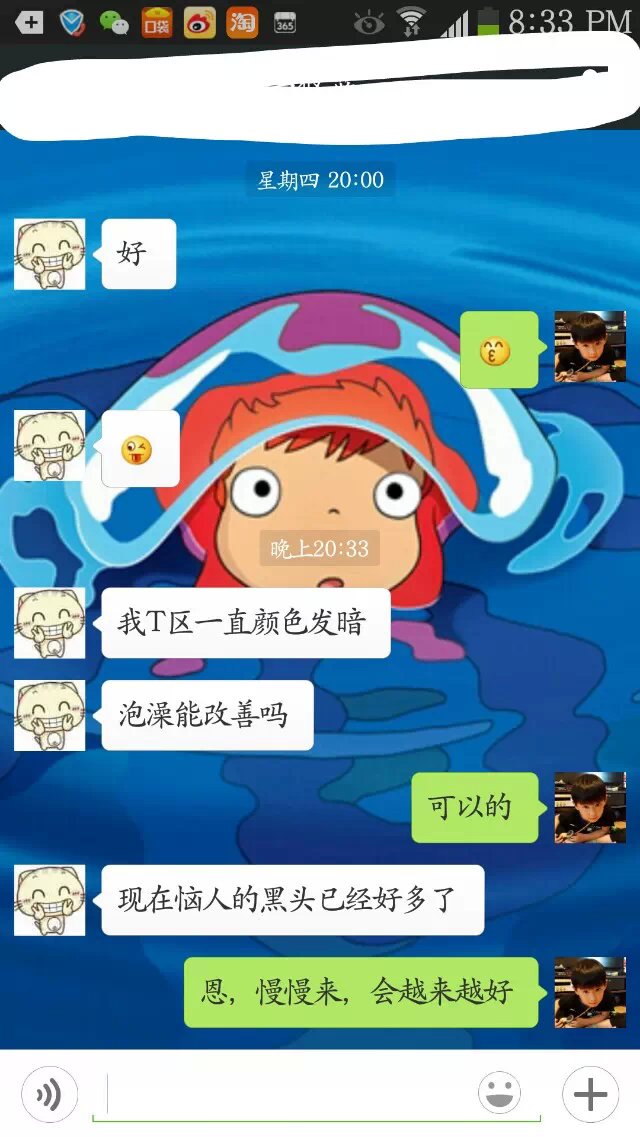Tap the 恩，慢慢来，会越来越好 reply bubble
The image size is (640, 1137).
[361, 992]
